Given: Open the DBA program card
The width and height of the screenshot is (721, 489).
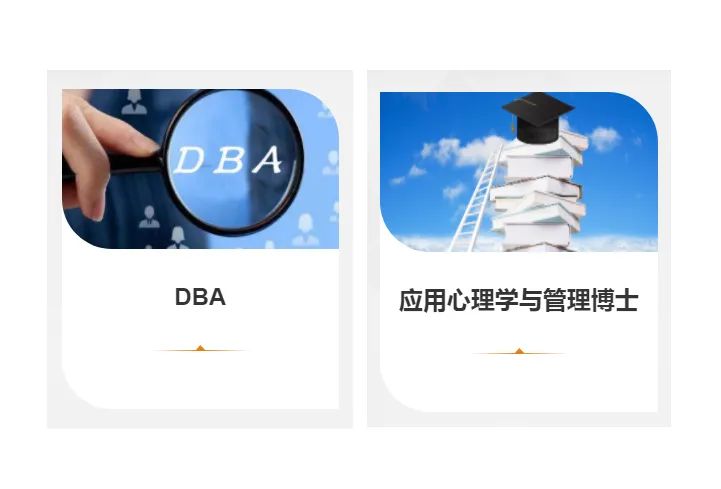Looking at the screenshot, I should point(200,297).
